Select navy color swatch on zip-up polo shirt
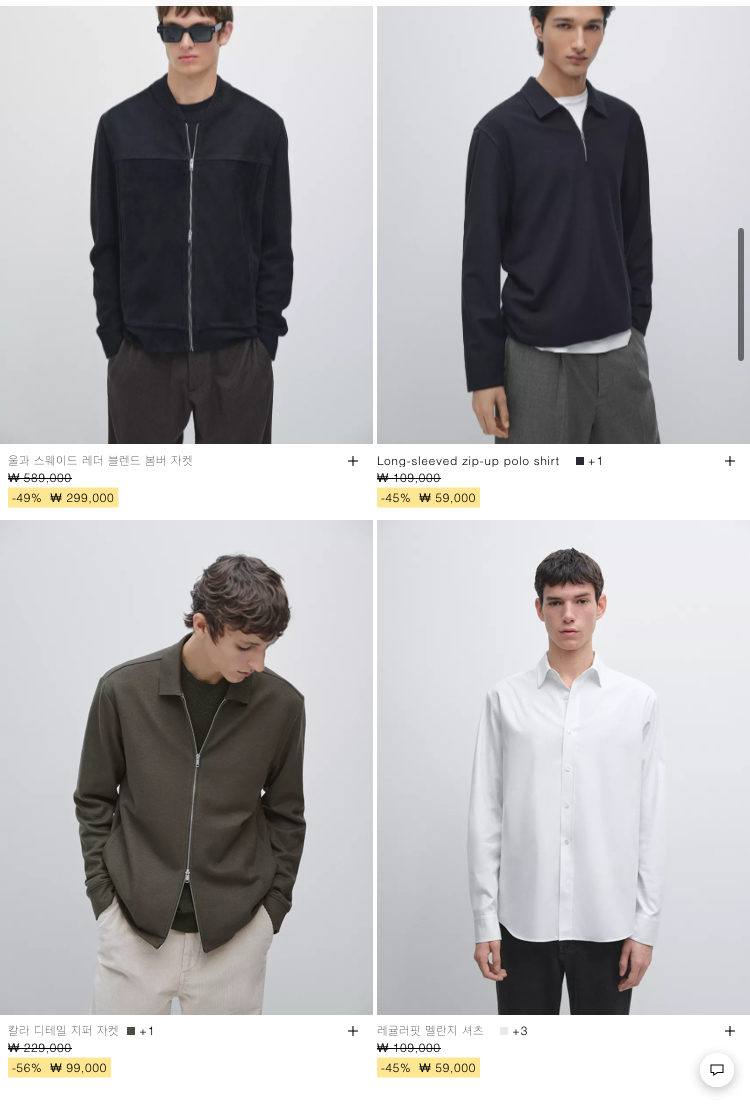 click(x=580, y=461)
